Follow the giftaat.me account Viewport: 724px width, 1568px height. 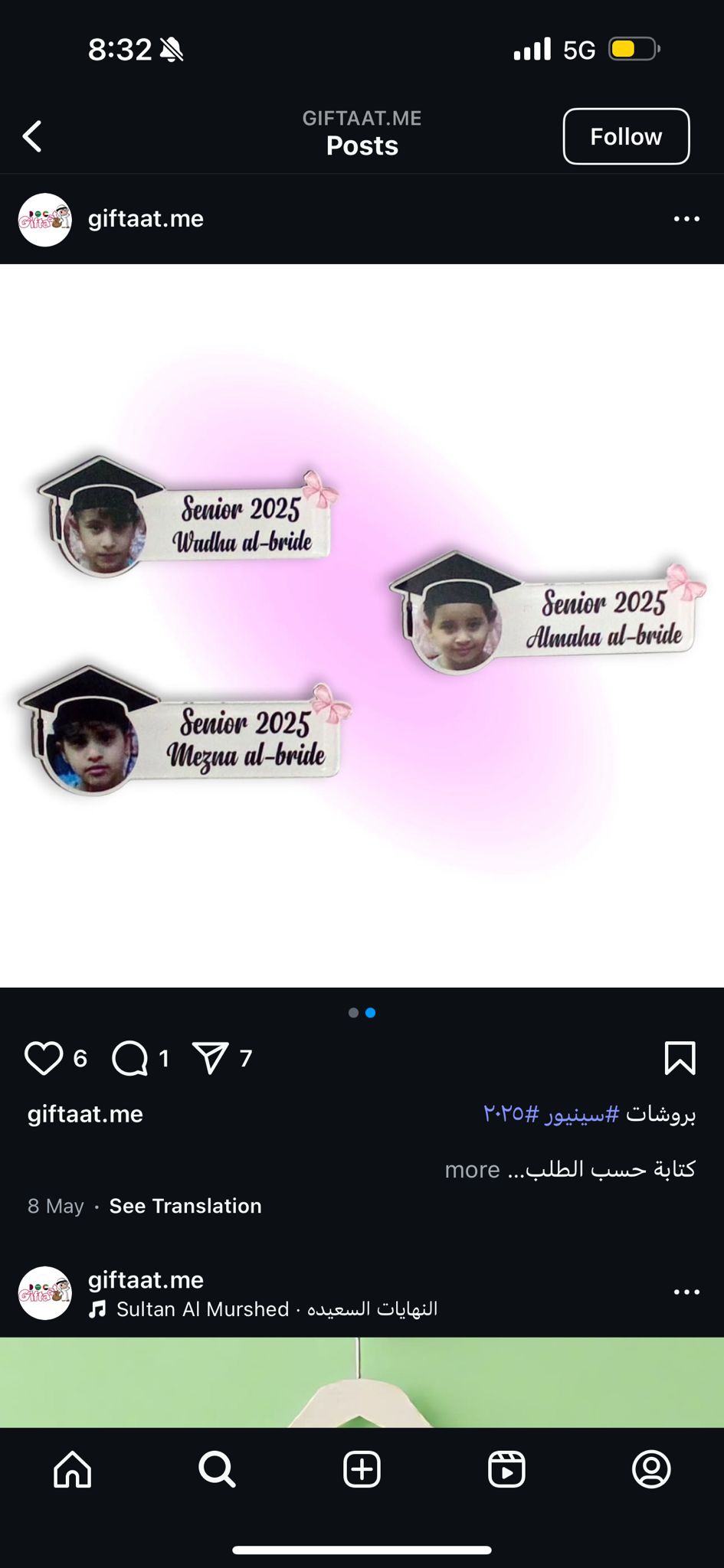(626, 136)
